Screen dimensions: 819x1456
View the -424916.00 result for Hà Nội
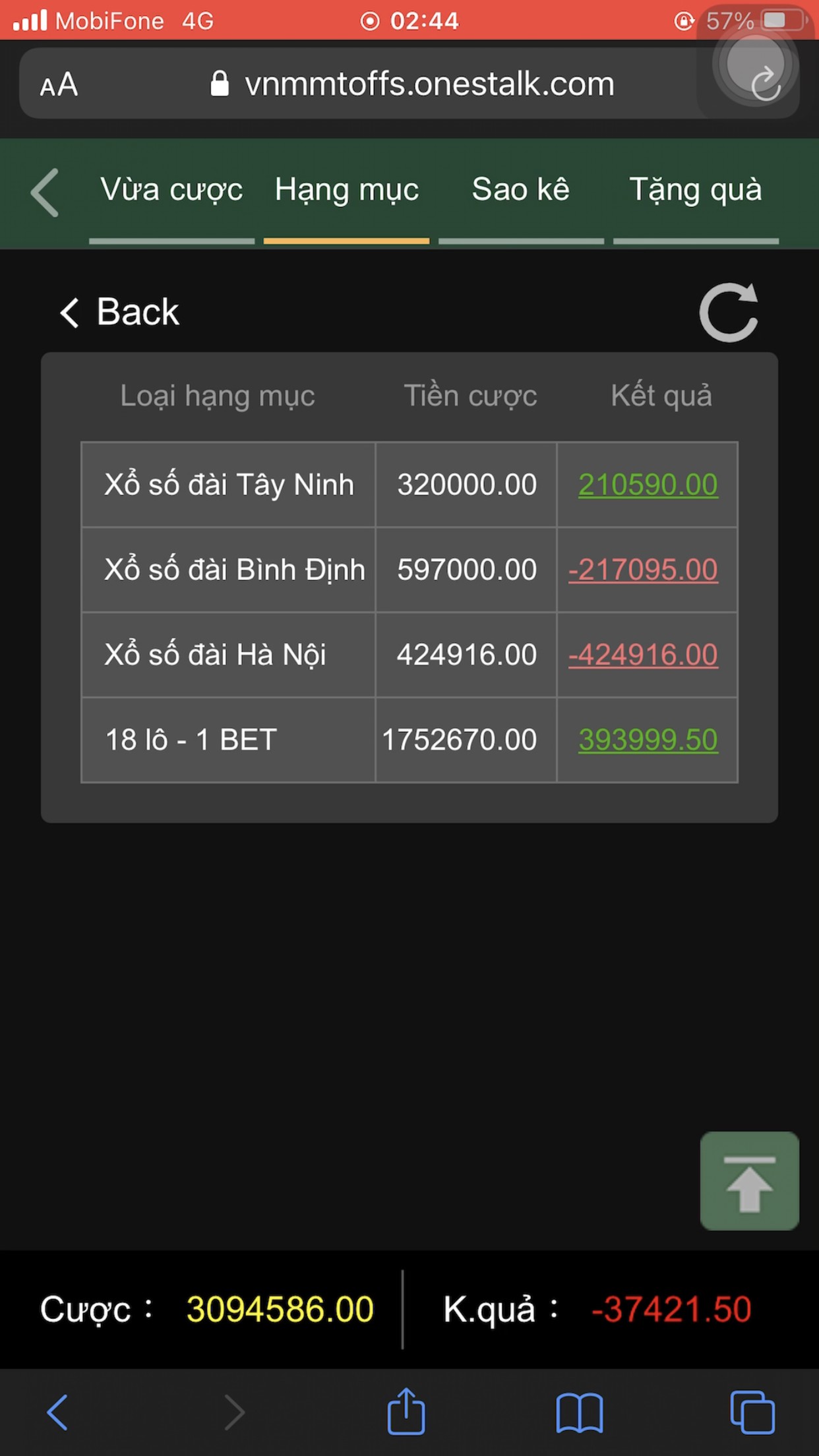tap(643, 655)
